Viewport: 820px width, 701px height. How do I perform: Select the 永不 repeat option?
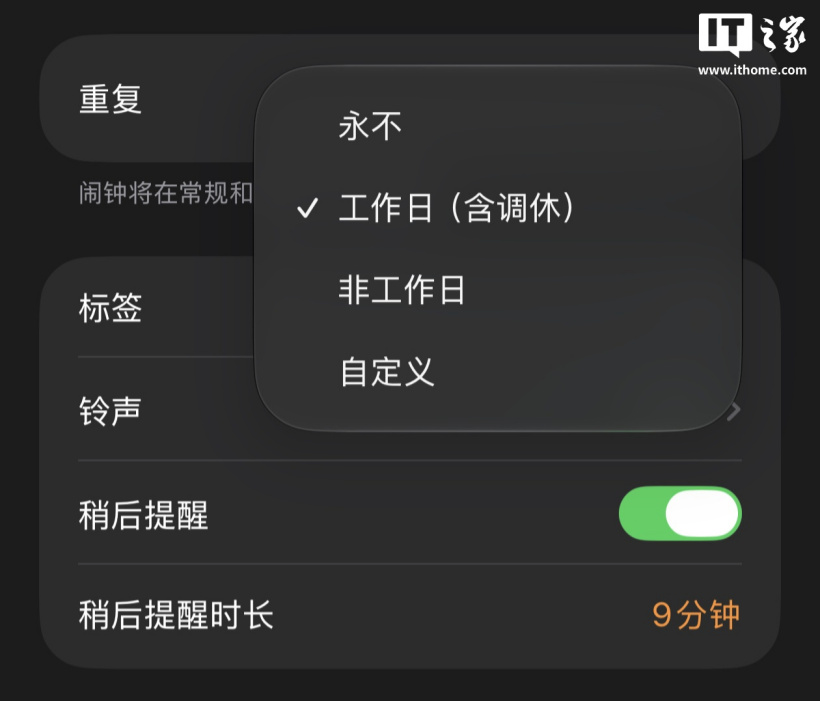pyautogui.click(x=497, y=126)
